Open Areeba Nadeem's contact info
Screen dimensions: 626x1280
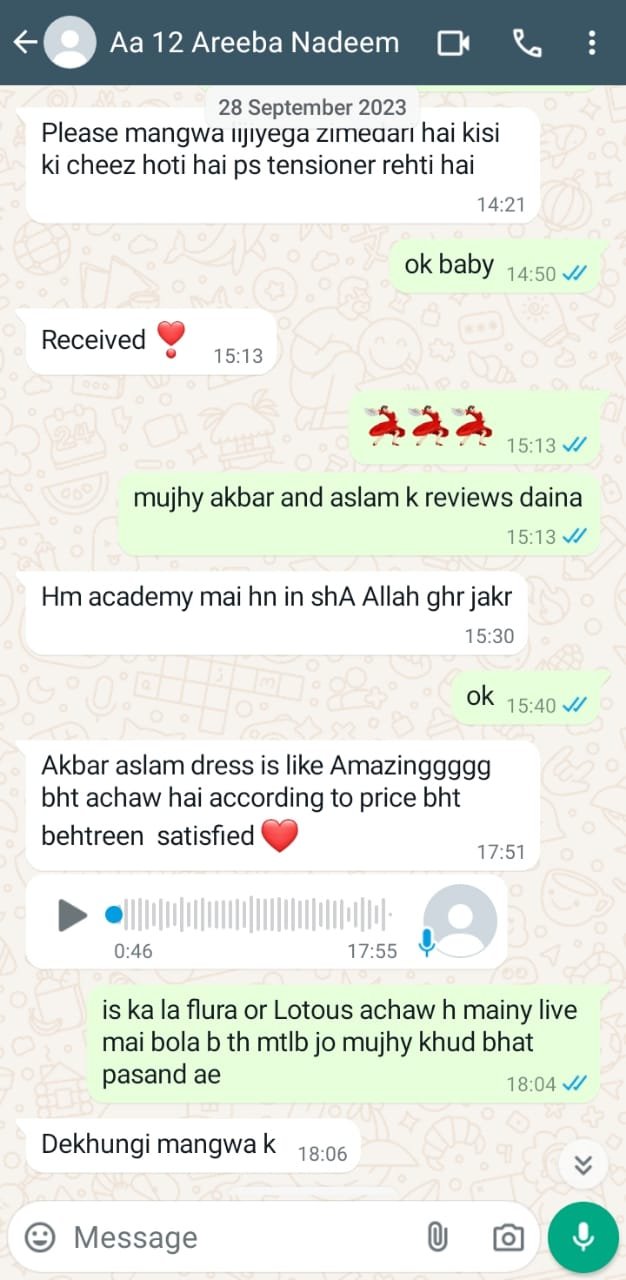pyautogui.click(x=254, y=43)
